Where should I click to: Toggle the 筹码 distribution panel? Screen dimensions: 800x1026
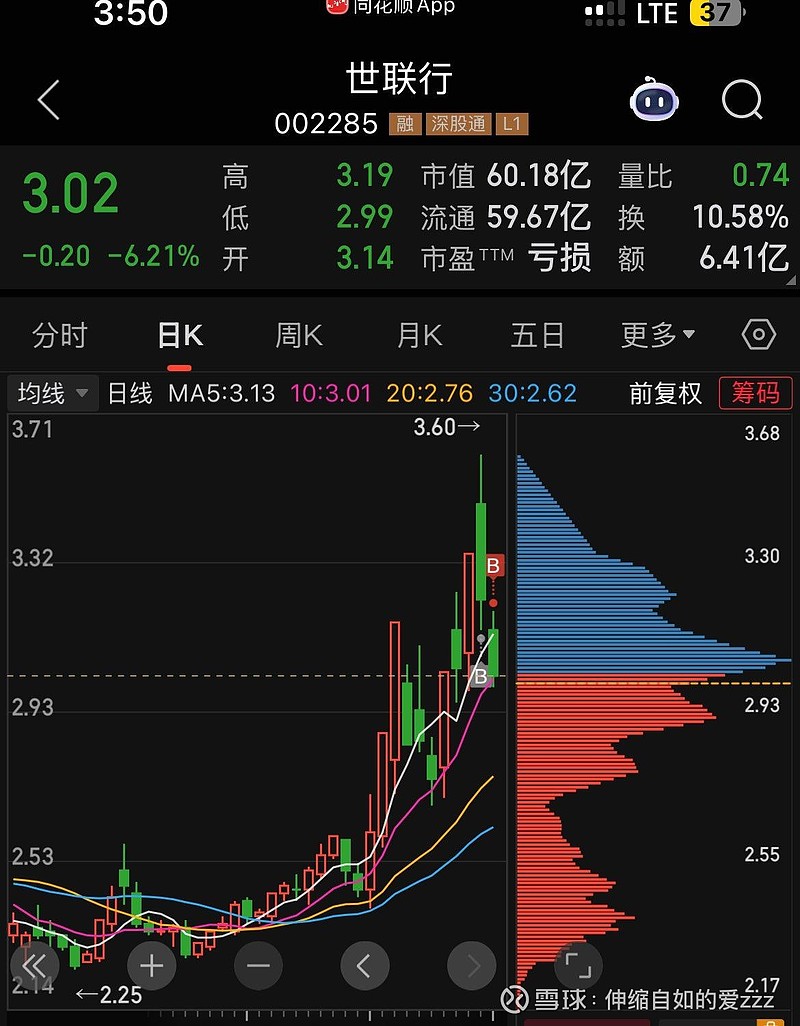coord(755,394)
